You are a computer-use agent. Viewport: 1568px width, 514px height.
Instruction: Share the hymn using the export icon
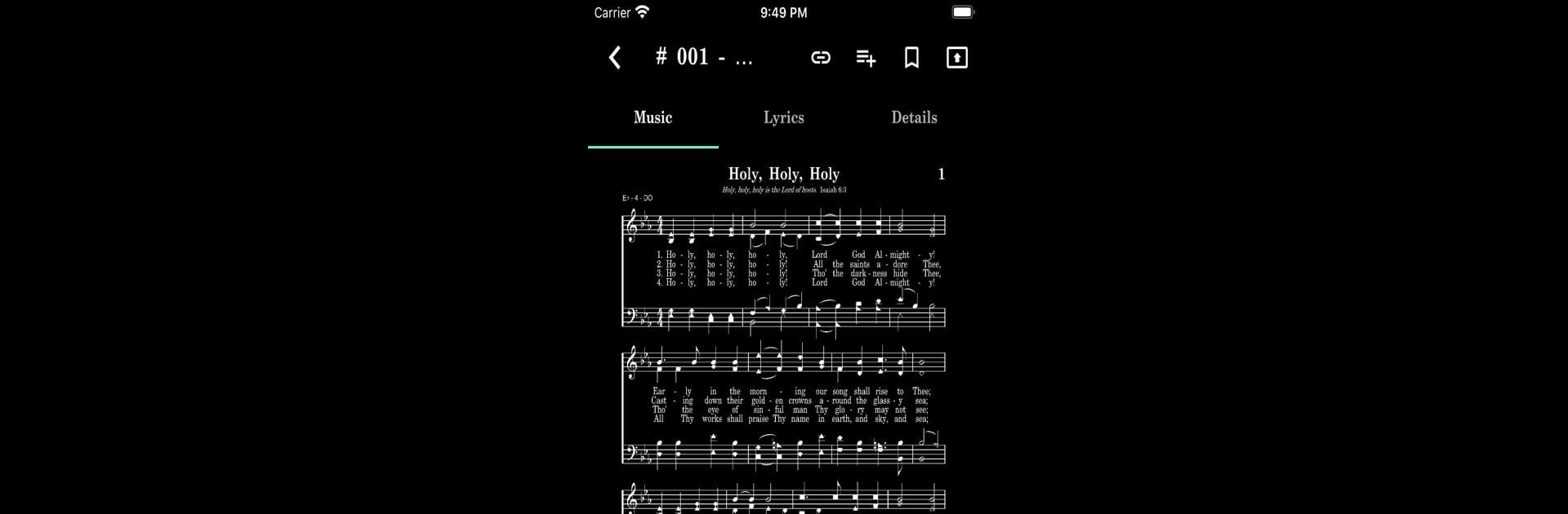click(956, 57)
